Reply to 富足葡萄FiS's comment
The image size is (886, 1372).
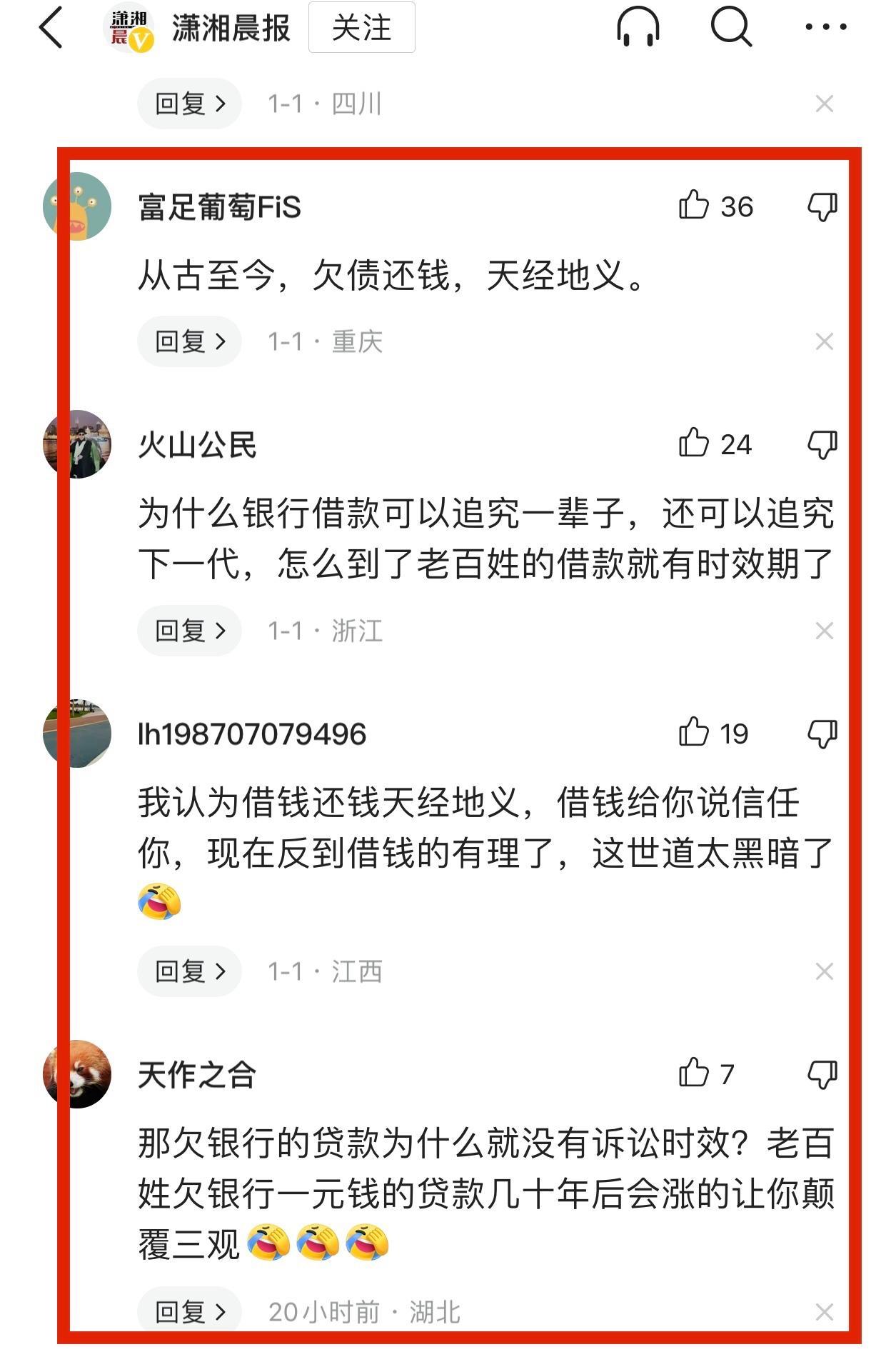click(x=189, y=341)
